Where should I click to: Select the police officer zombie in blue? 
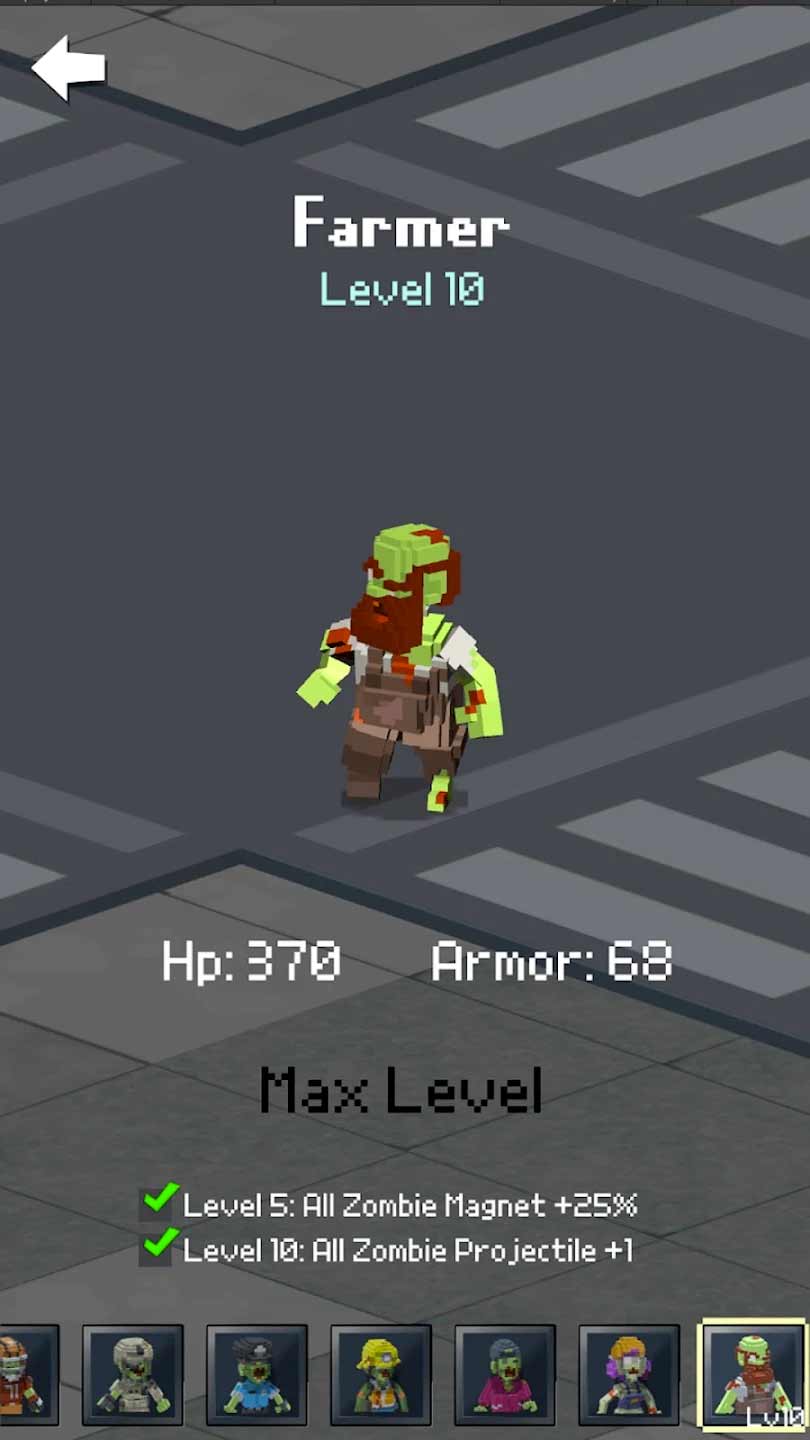(x=257, y=1375)
